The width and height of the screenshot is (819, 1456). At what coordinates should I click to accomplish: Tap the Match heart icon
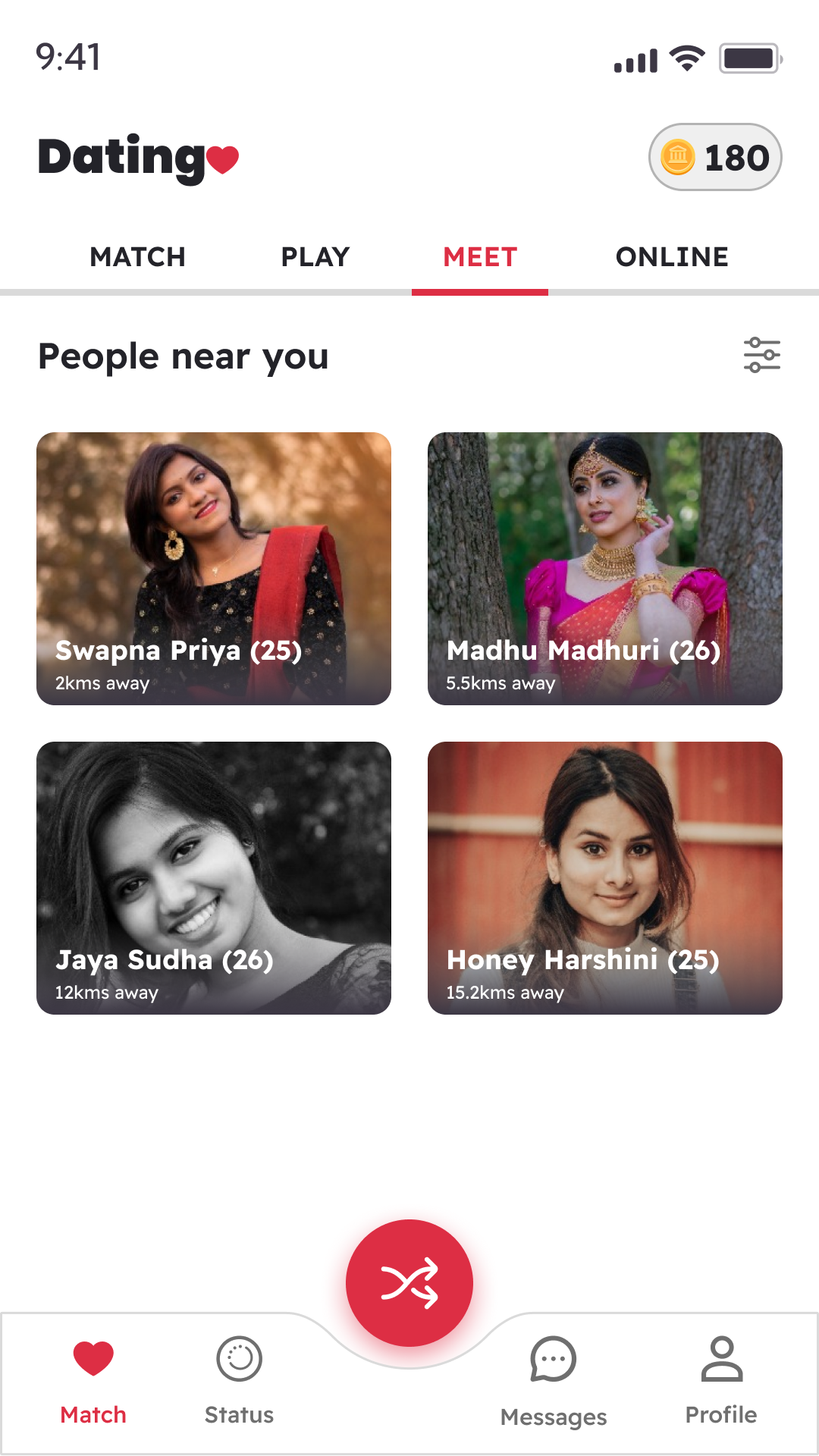93,1357
